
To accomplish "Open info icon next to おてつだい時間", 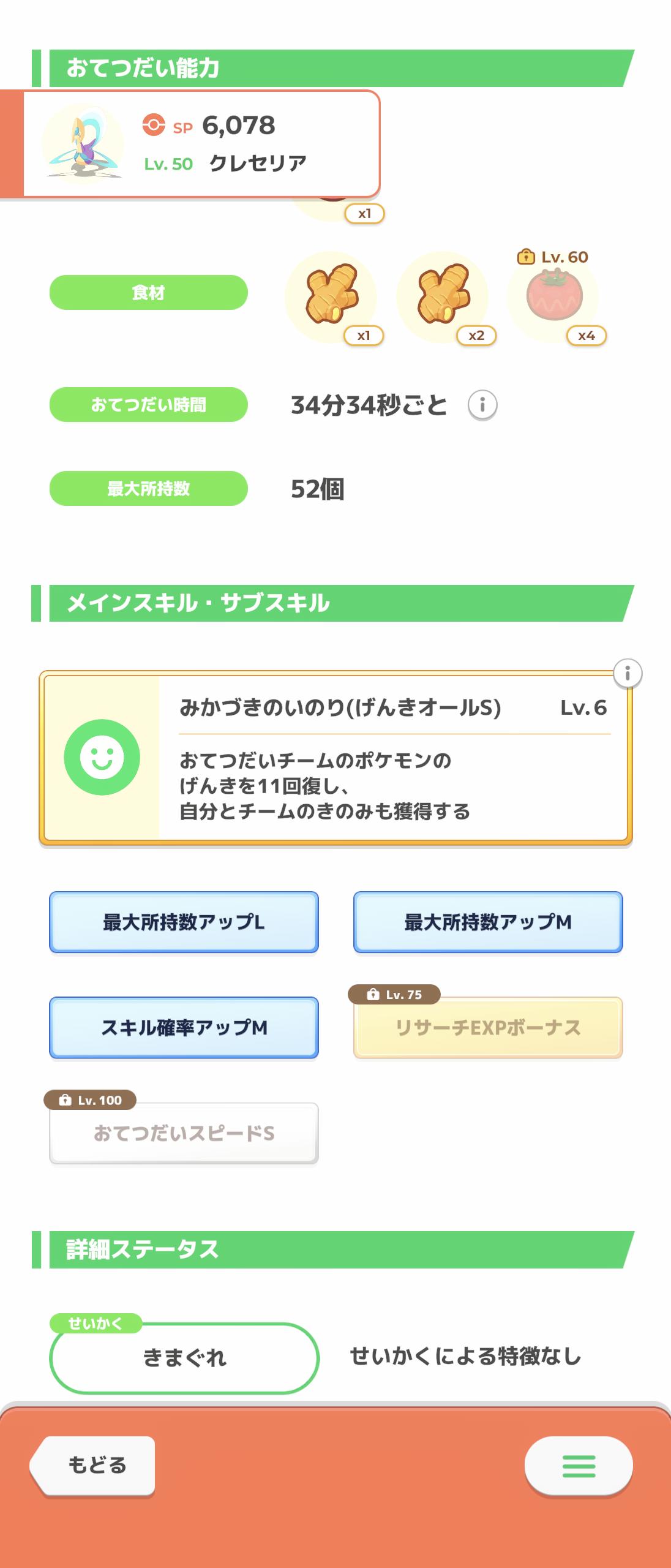I will [482, 405].
